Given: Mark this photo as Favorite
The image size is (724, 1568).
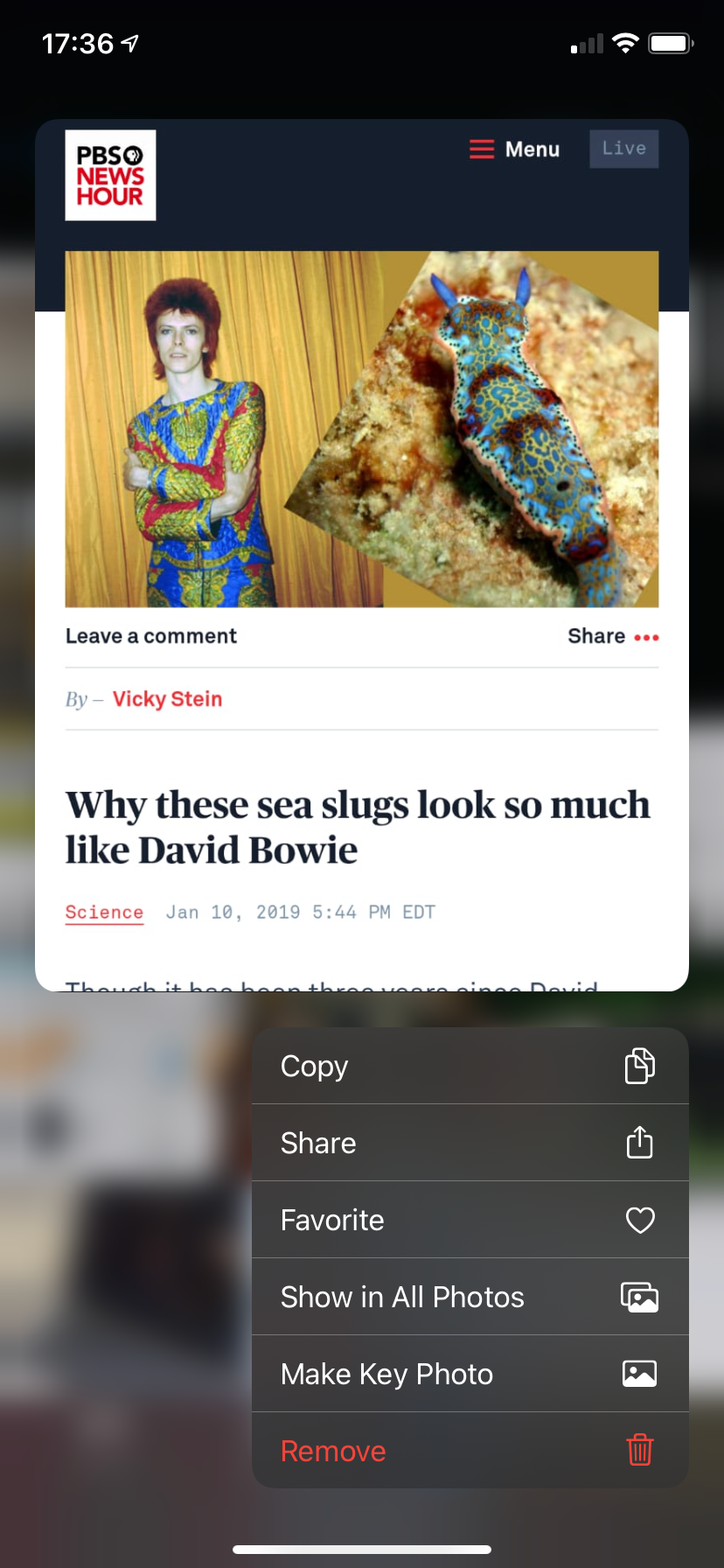Looking at the screenshot, I should coord(470,1220).
